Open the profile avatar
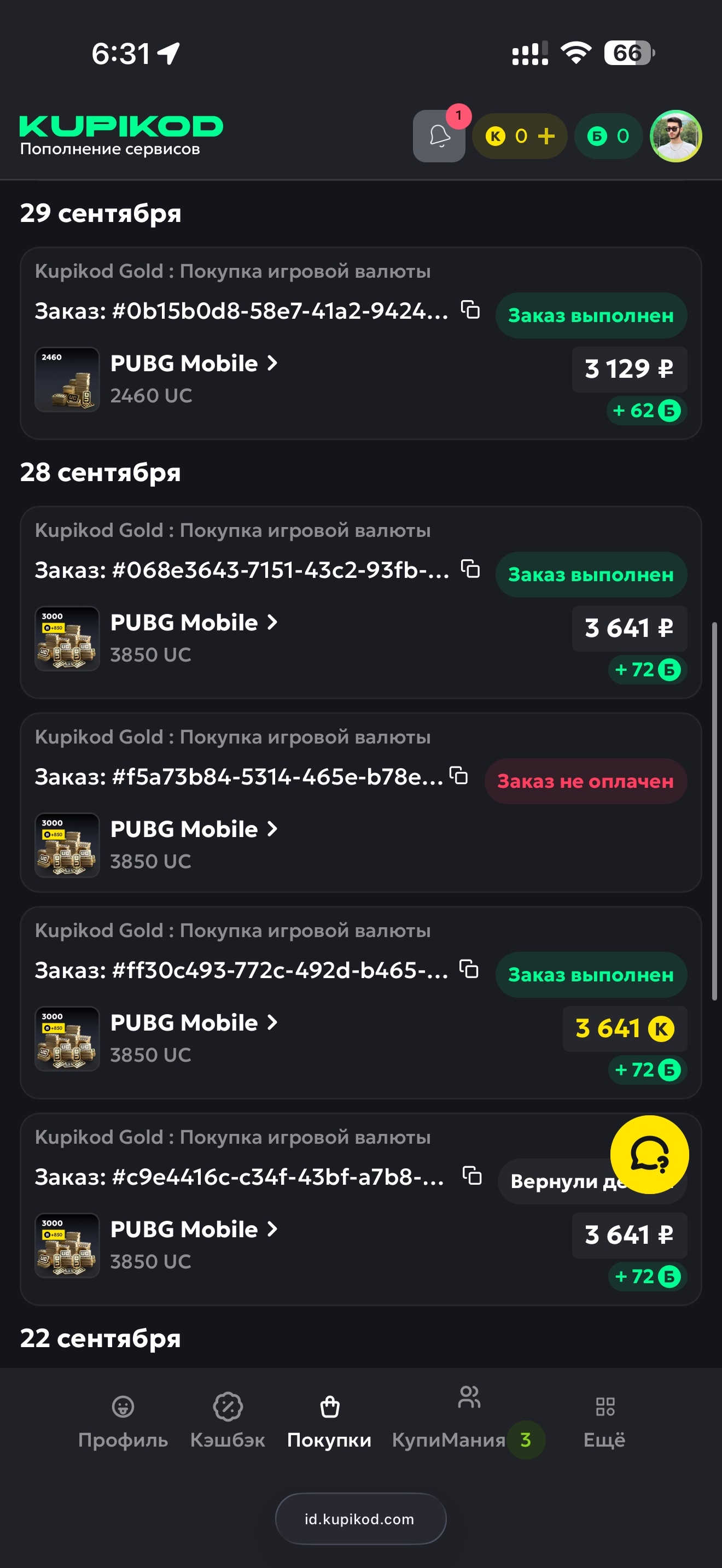 click(676, 136)
